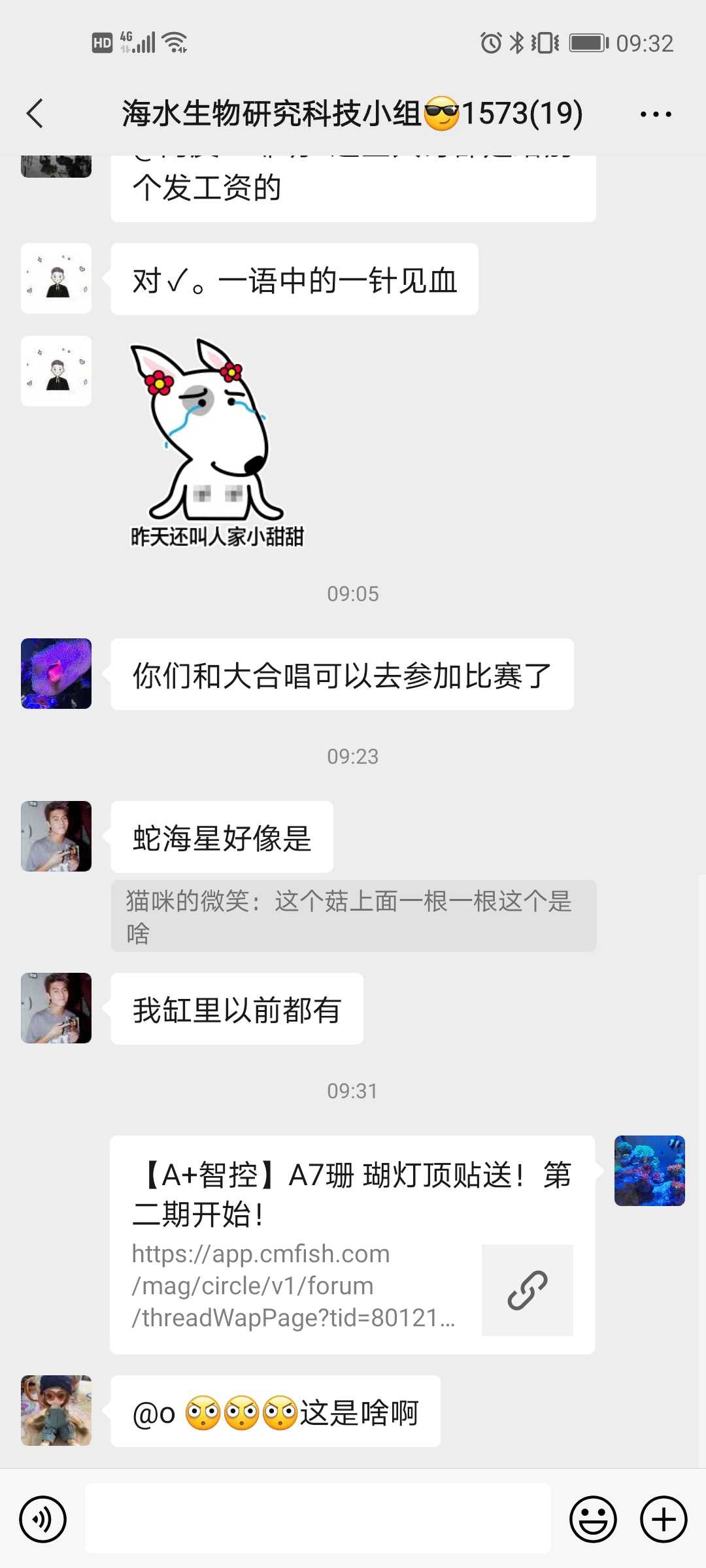Open the group chat overflow menu
The width and height of the screenshot is (706, 1568).
coord(656,114)
